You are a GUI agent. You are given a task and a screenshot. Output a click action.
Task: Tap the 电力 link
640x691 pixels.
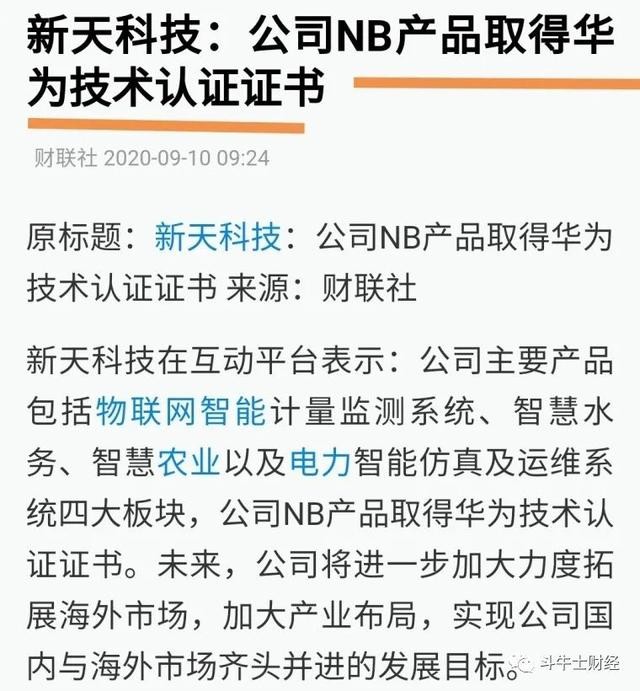tap(319, 461)
